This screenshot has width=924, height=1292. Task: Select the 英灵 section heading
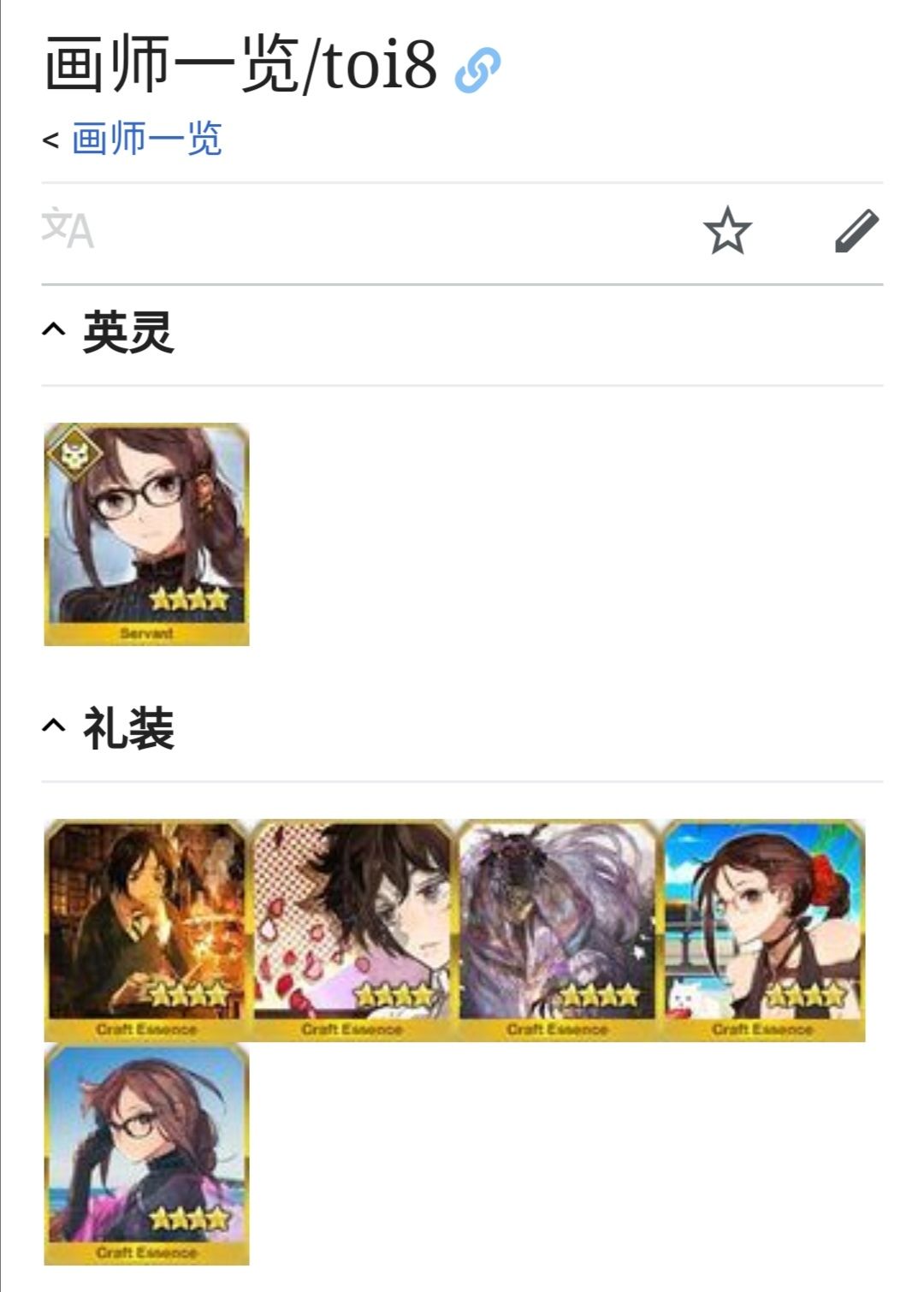128,333
